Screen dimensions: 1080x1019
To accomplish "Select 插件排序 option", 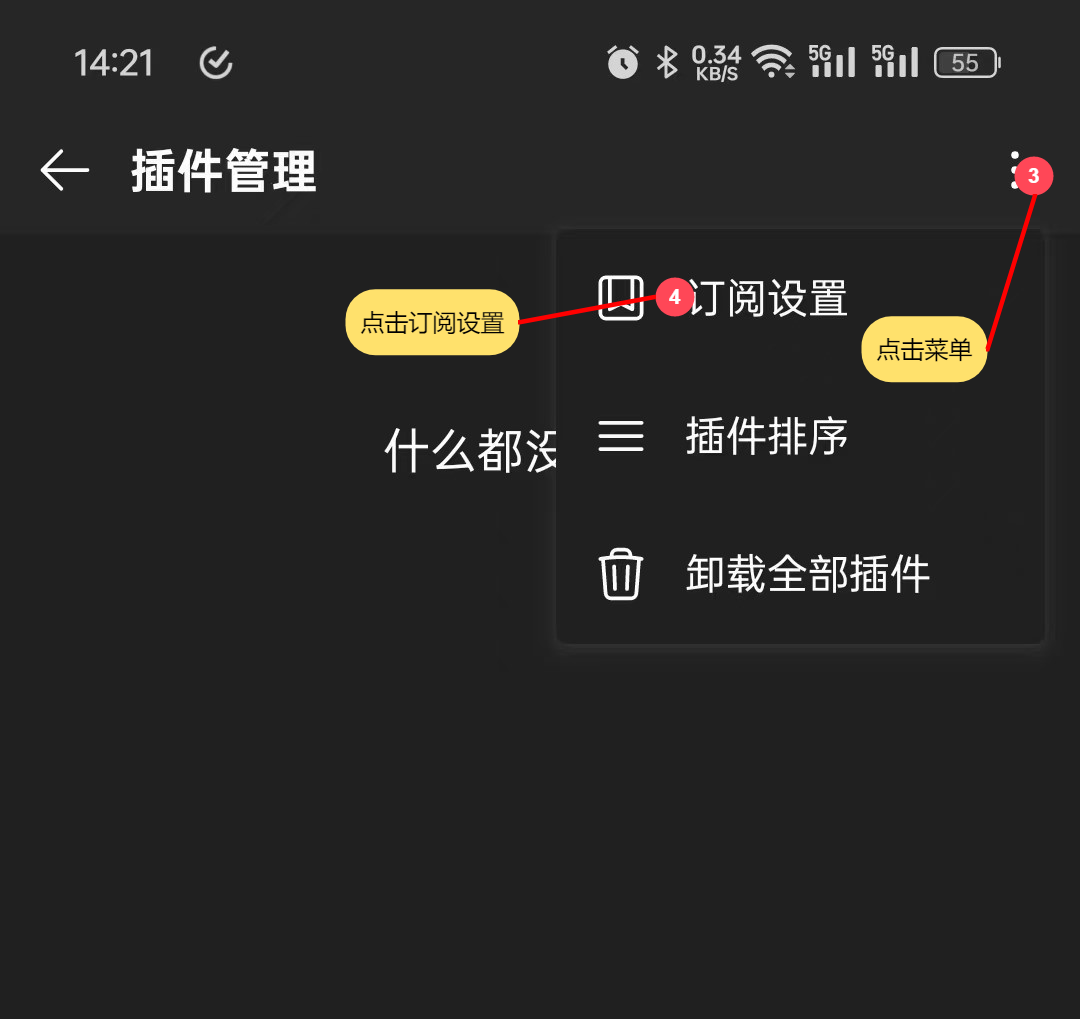I will tap(766, 436).
